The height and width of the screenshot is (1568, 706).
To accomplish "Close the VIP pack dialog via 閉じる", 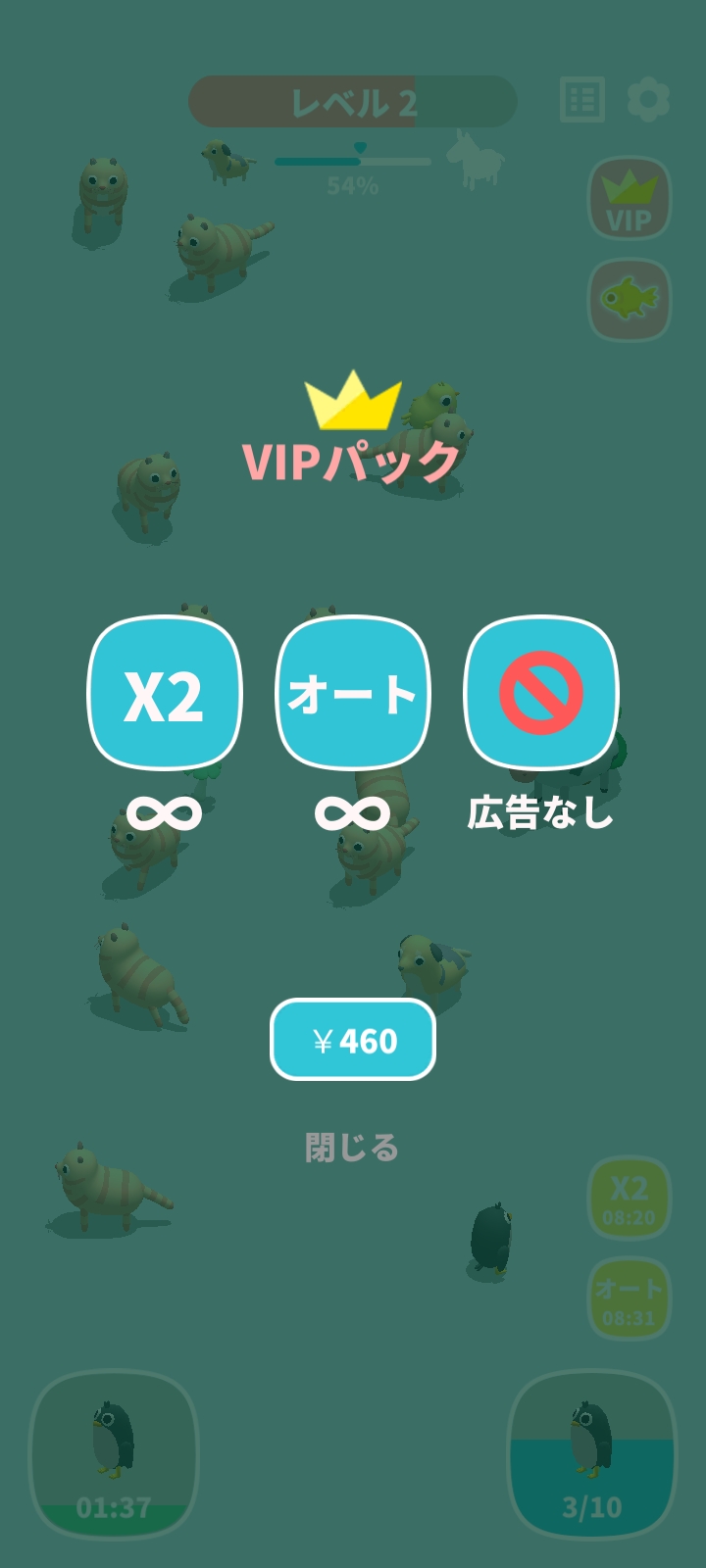I will (352, 1148).
